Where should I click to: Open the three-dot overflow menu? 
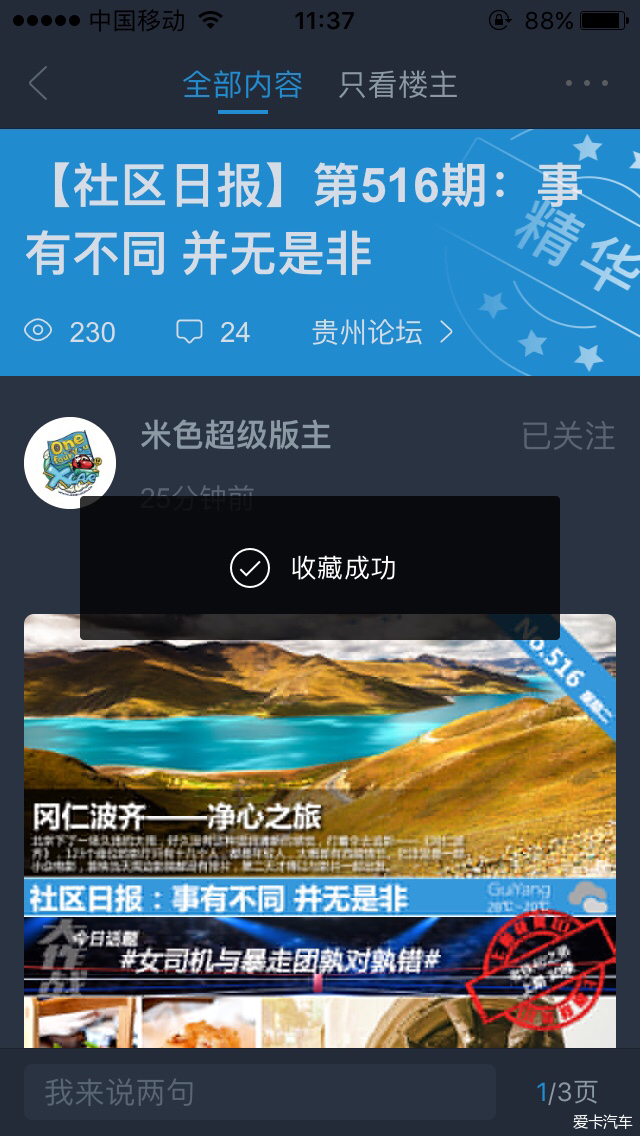(586, 84)
